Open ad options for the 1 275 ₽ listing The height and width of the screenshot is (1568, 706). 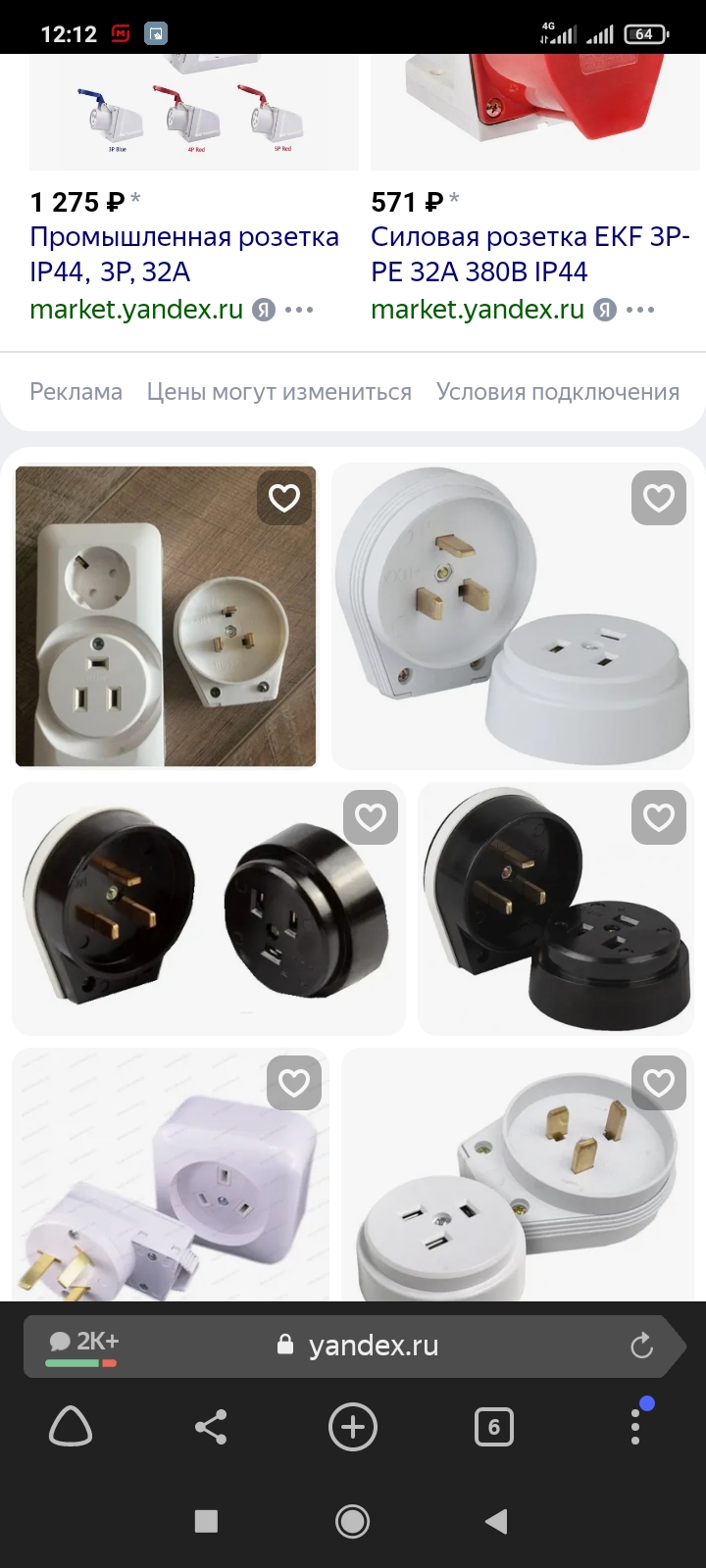[x=299, y=311]
